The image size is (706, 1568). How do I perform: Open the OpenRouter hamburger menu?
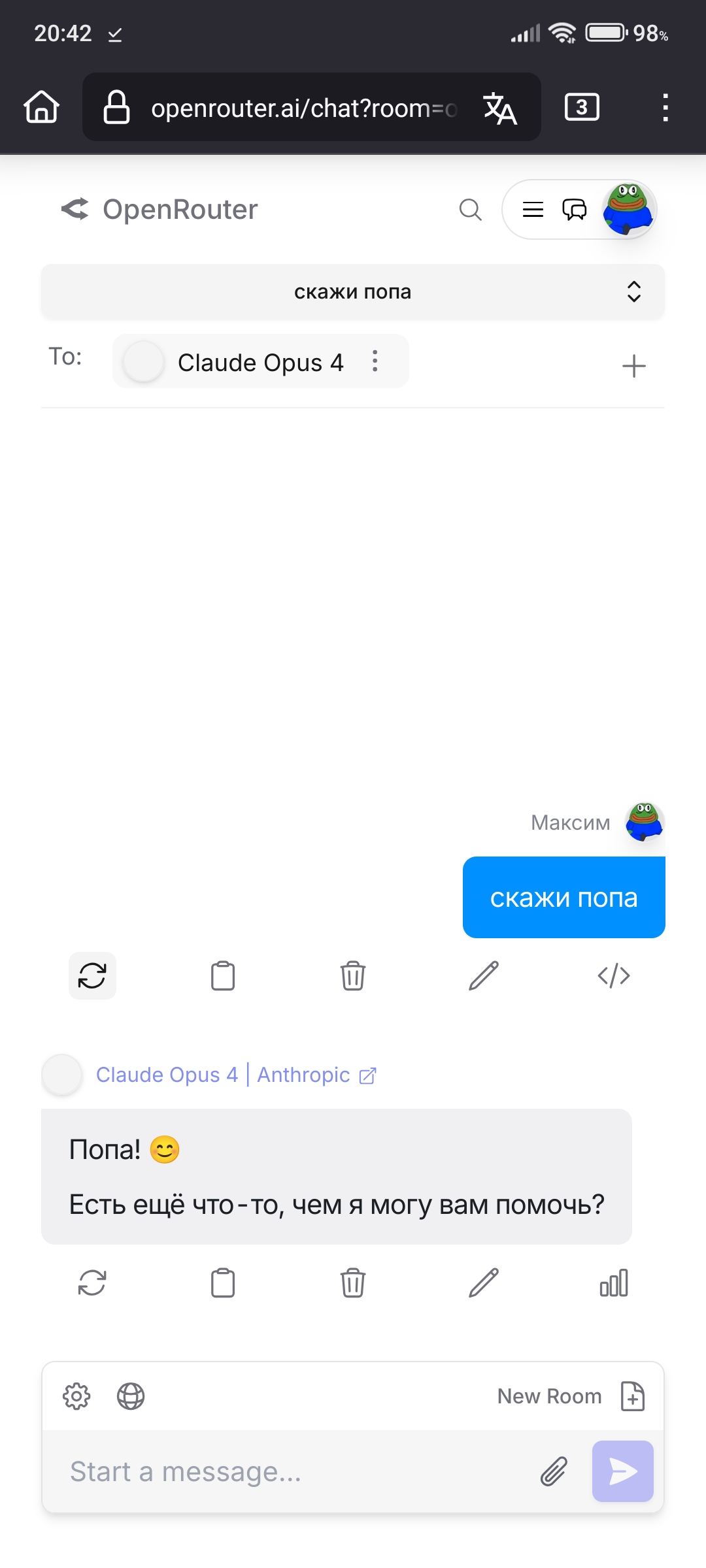(x=533, y=210)
